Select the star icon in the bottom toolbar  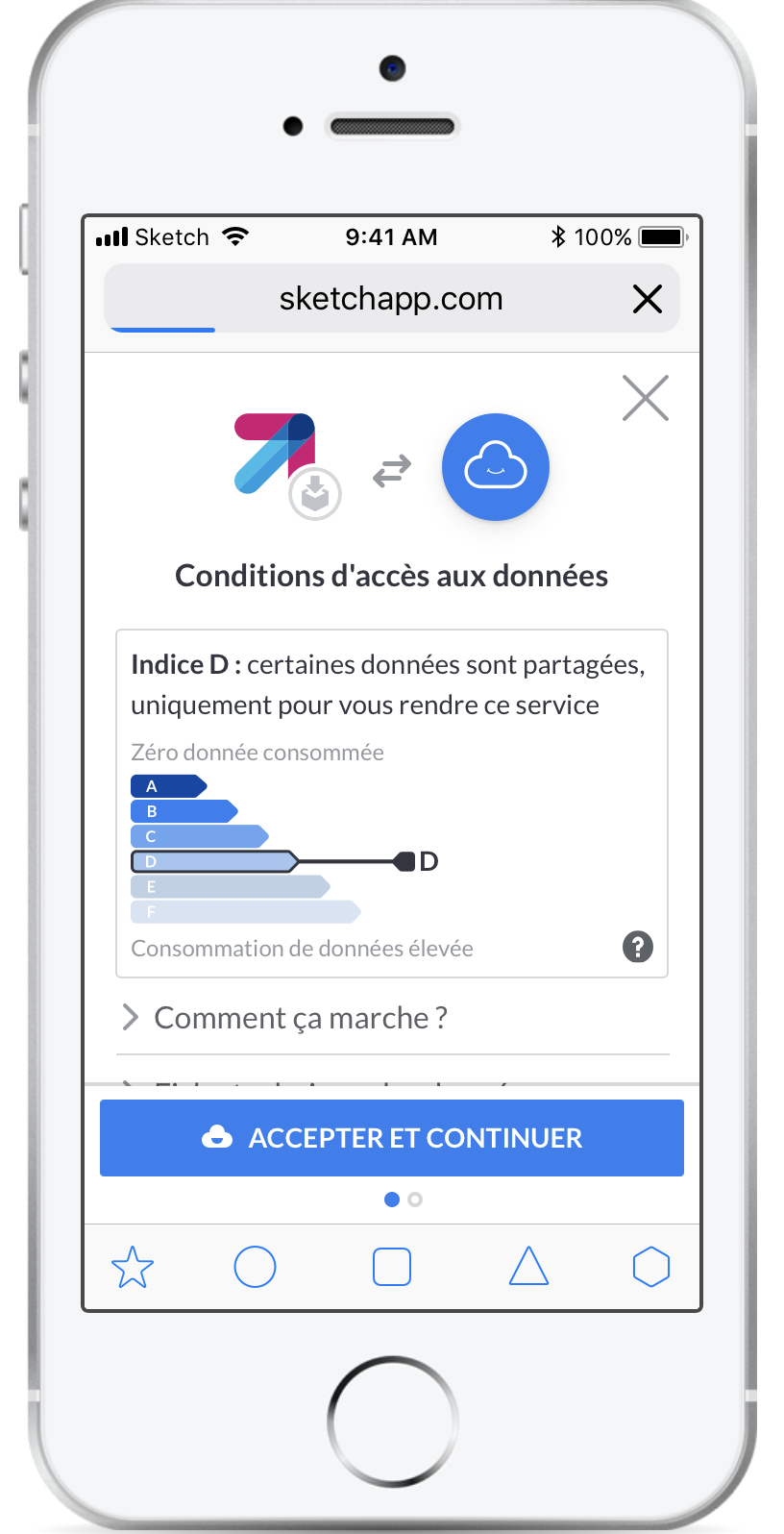coord(132,1267)
